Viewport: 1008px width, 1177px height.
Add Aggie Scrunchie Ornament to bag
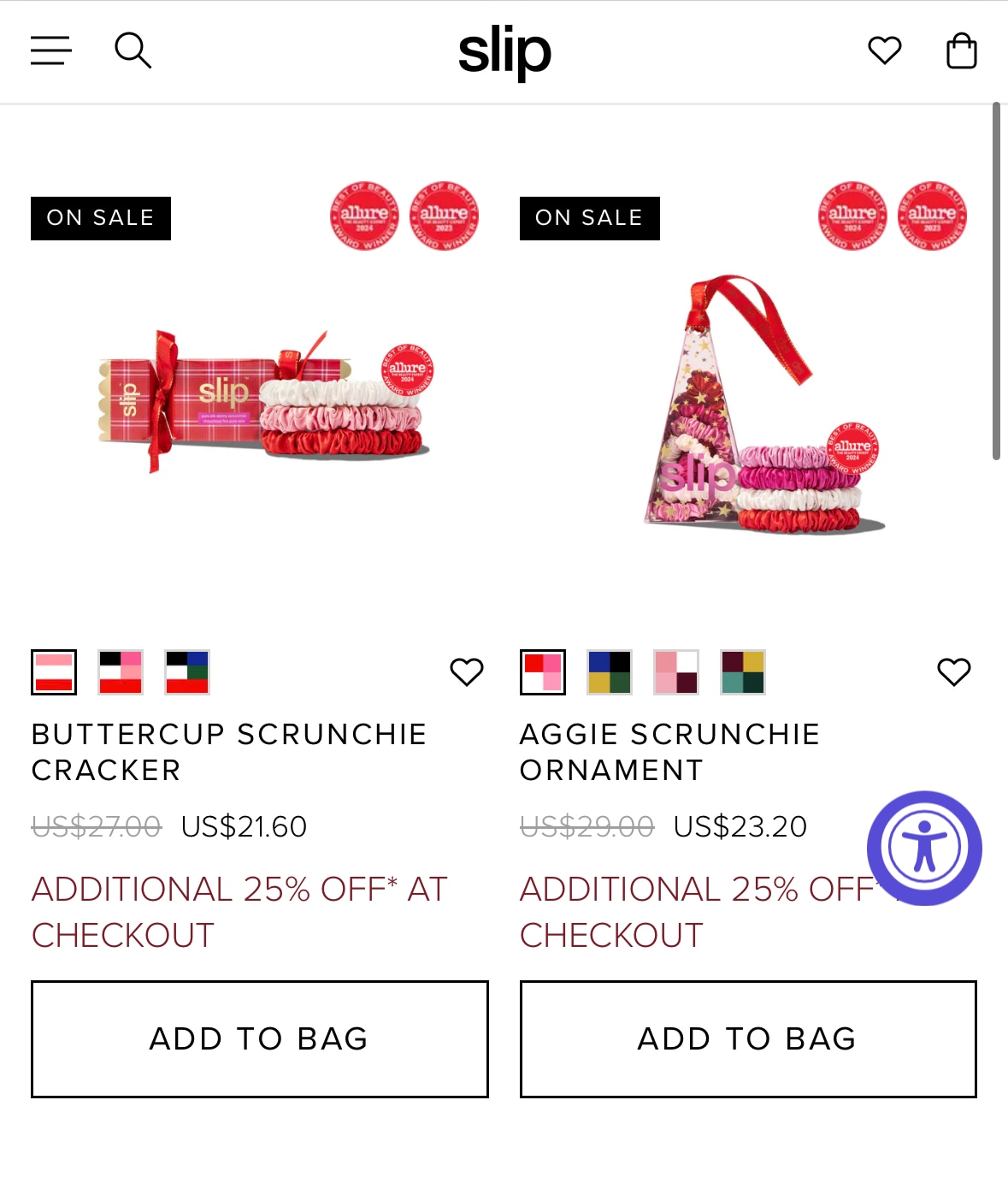pyautogui.click(x=748, y=1038)
